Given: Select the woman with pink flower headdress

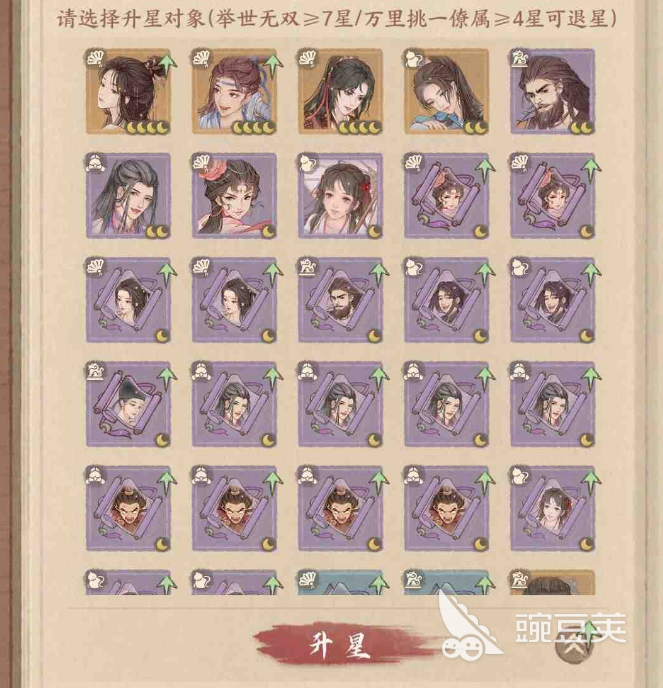Looking at the screenshot, I should click(234, 196).
